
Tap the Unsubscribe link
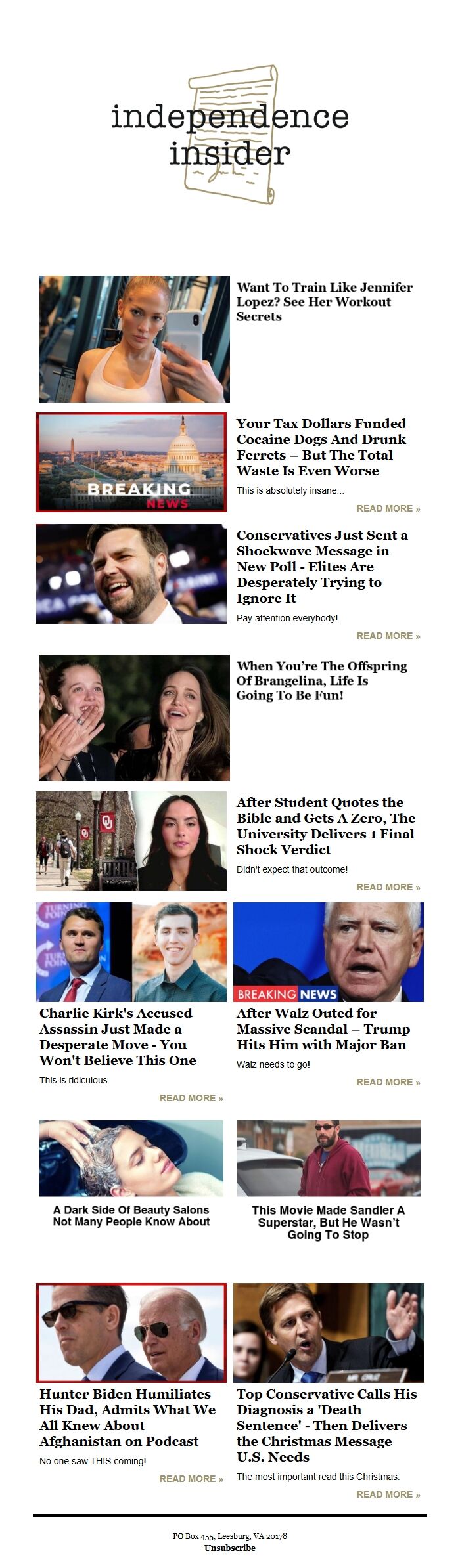(230, 1548)
